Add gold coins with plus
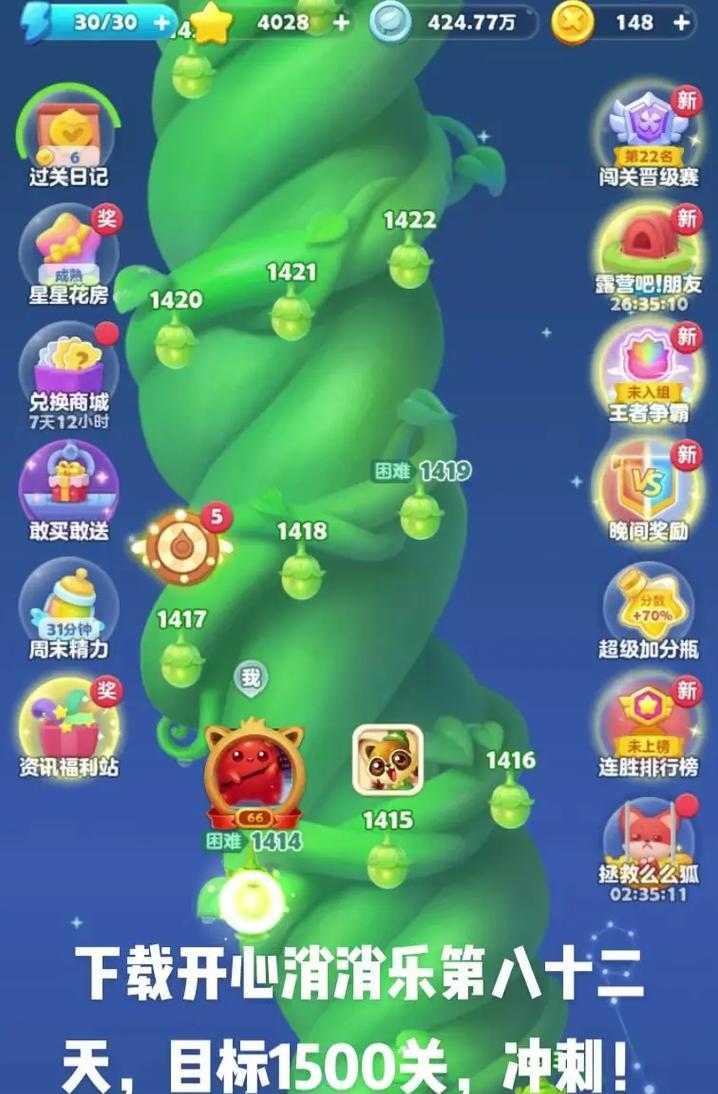The width and height of the screenshot is (718, 1094). click(681, 21)
